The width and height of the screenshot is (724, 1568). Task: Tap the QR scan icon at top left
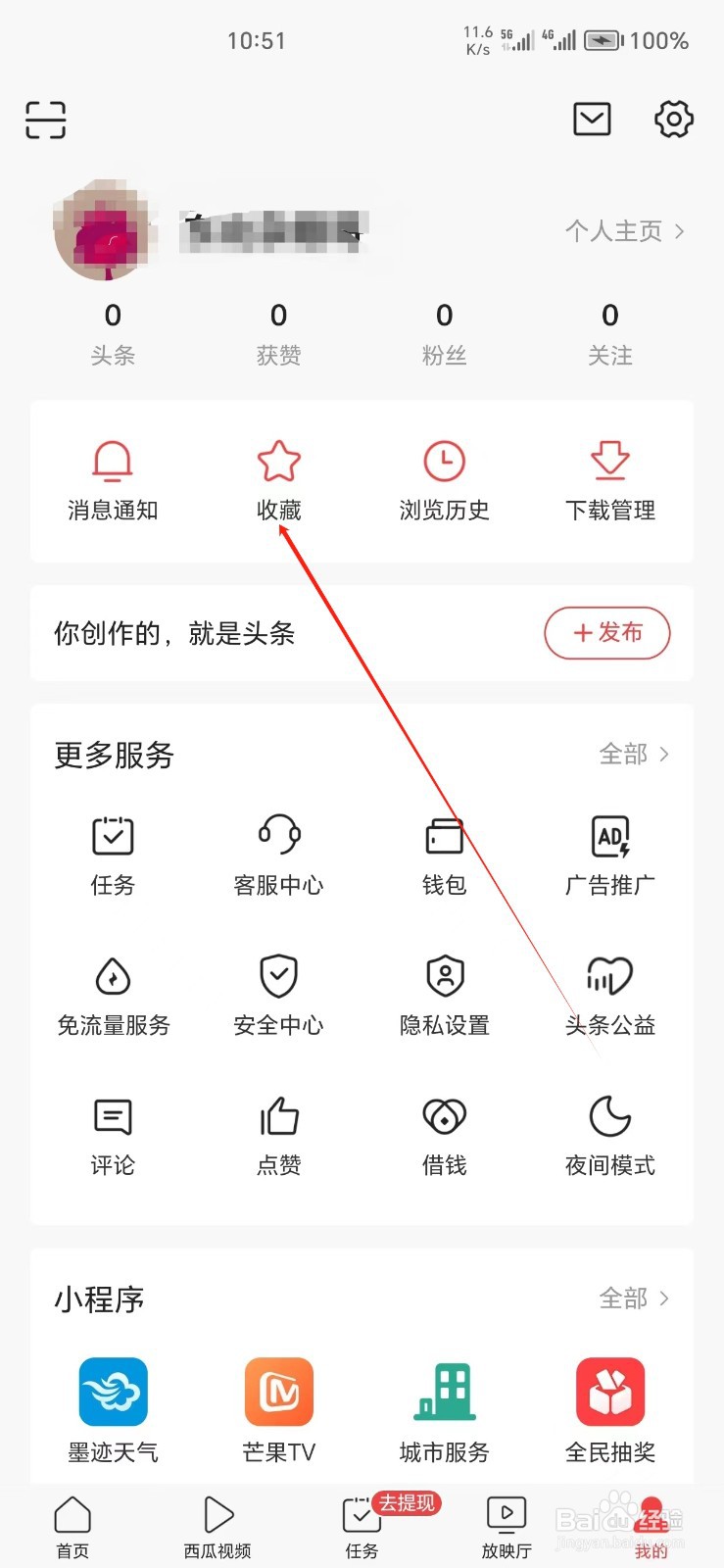pyautogui.click(x=45, y=119)
